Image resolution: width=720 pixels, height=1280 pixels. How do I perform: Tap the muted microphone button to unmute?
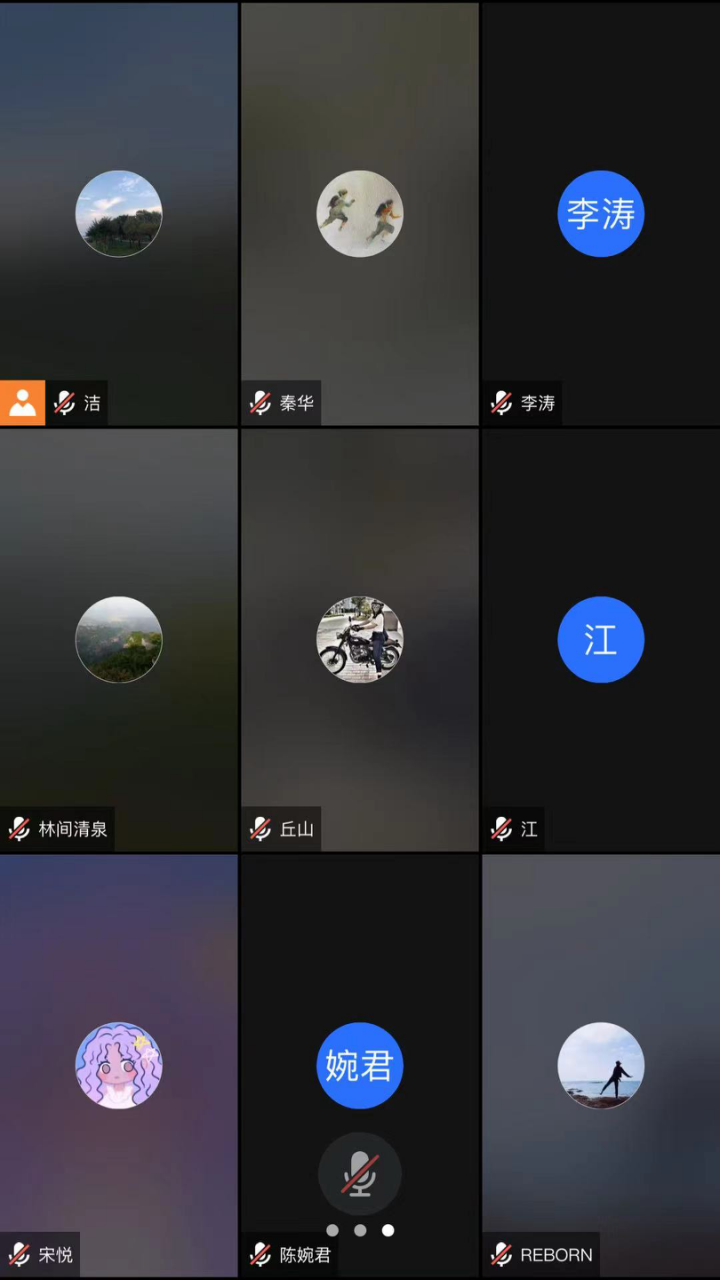point(360,1174)
